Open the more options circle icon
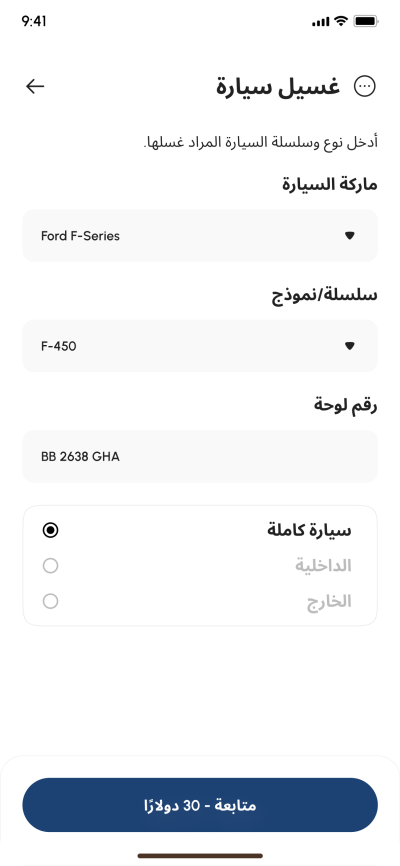The height and width of the screenshot is (866, 400). coord(365,86)
